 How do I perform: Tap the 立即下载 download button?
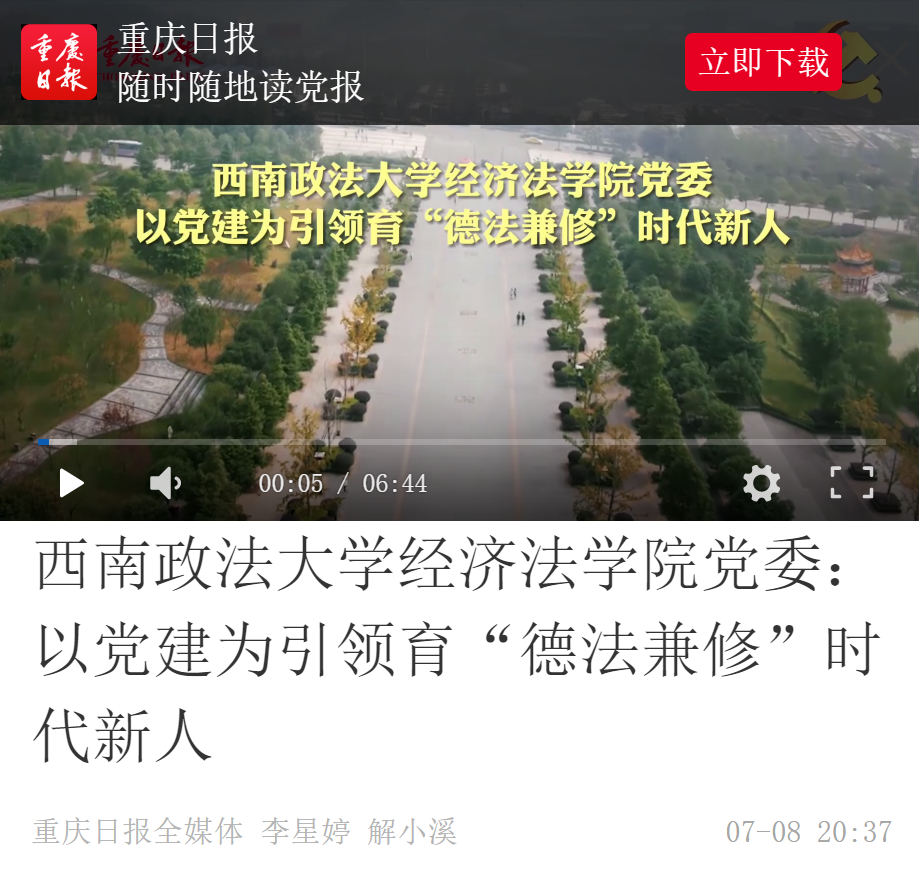[x=763, y=62]
